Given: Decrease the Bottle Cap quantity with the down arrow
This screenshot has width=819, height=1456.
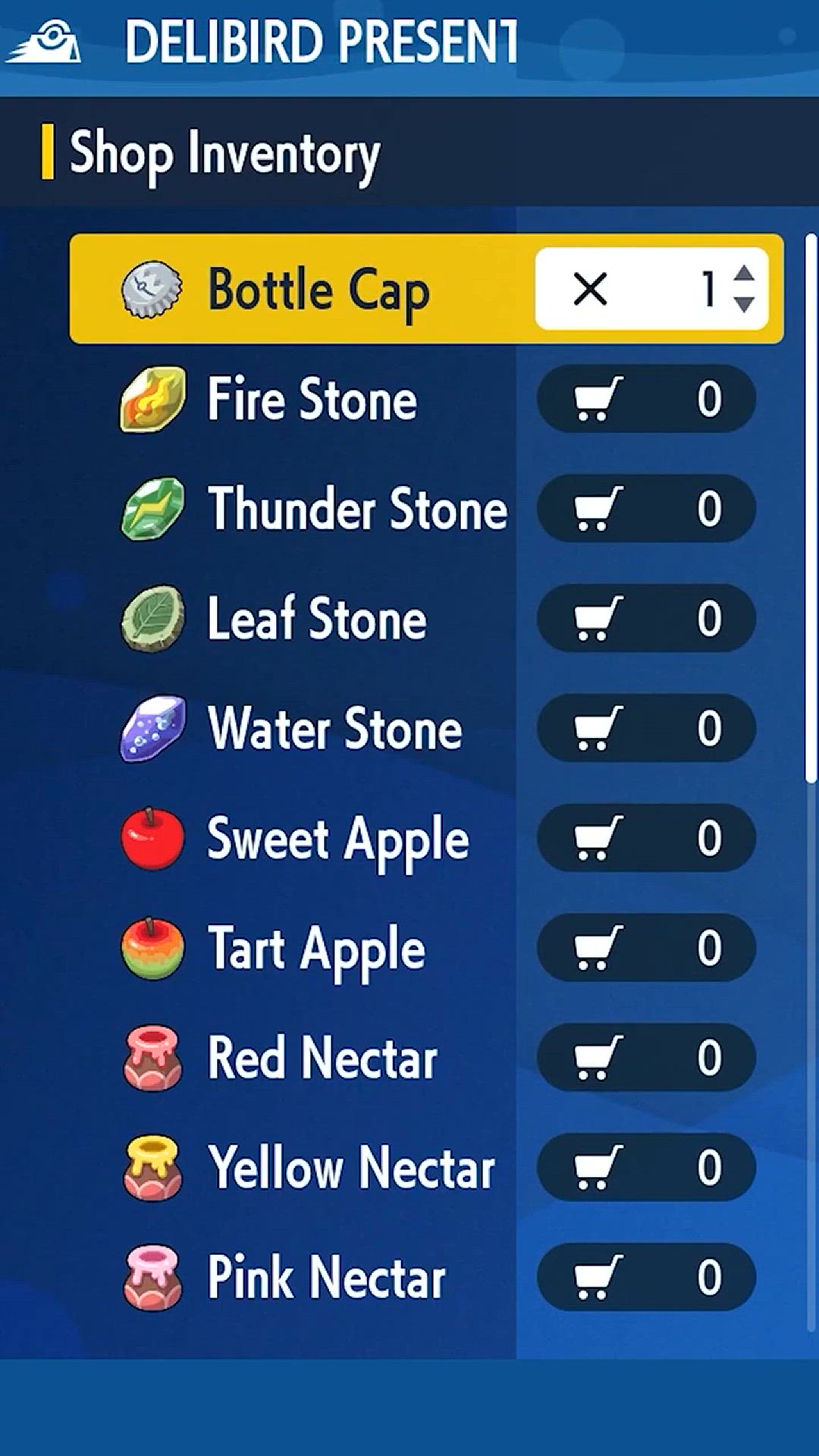Looking at the screenshot, I should 744,304.
